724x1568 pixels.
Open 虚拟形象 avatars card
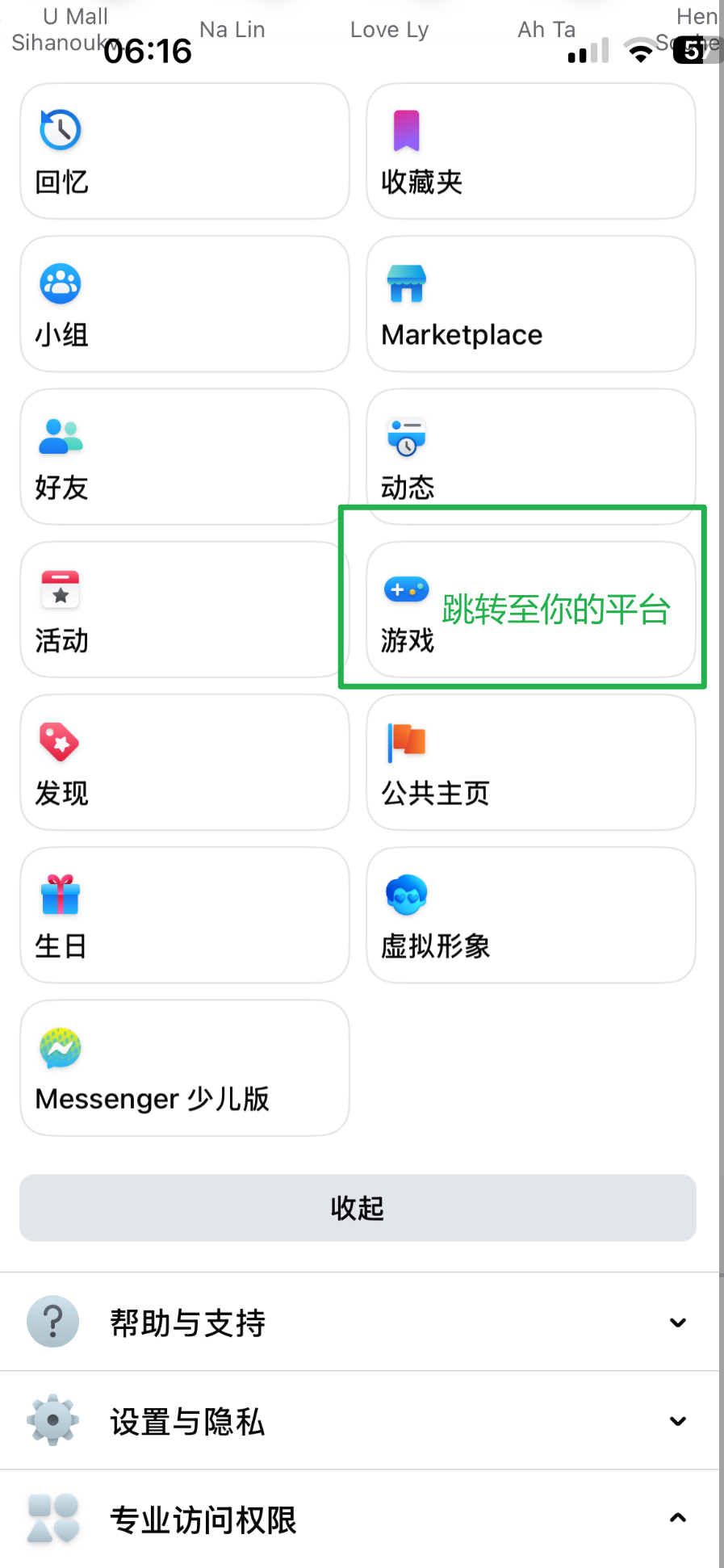tap(530, 915)
